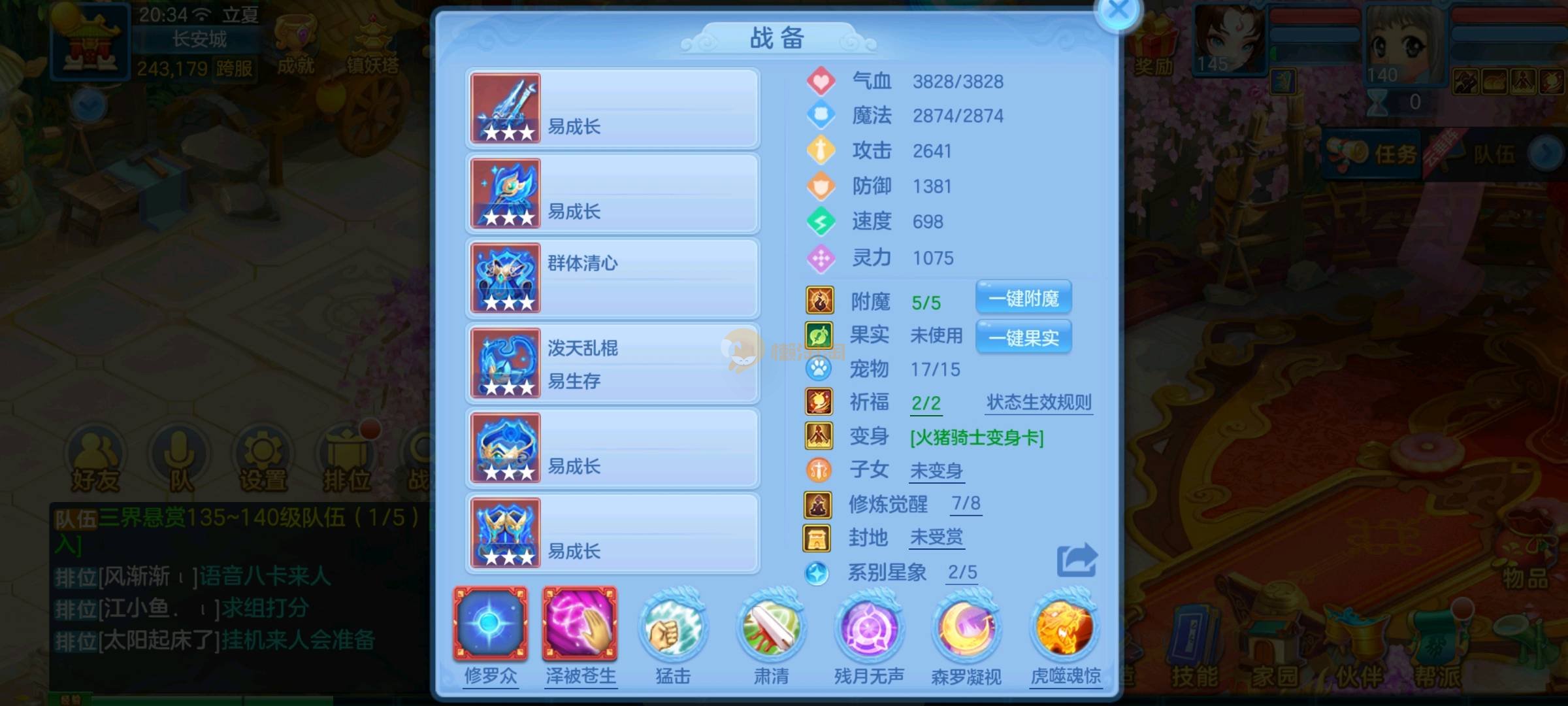Open the 火猪骑士变身卡 transformation link
The height and width of the screenshot is (706, 1568).
coord(977,437)
